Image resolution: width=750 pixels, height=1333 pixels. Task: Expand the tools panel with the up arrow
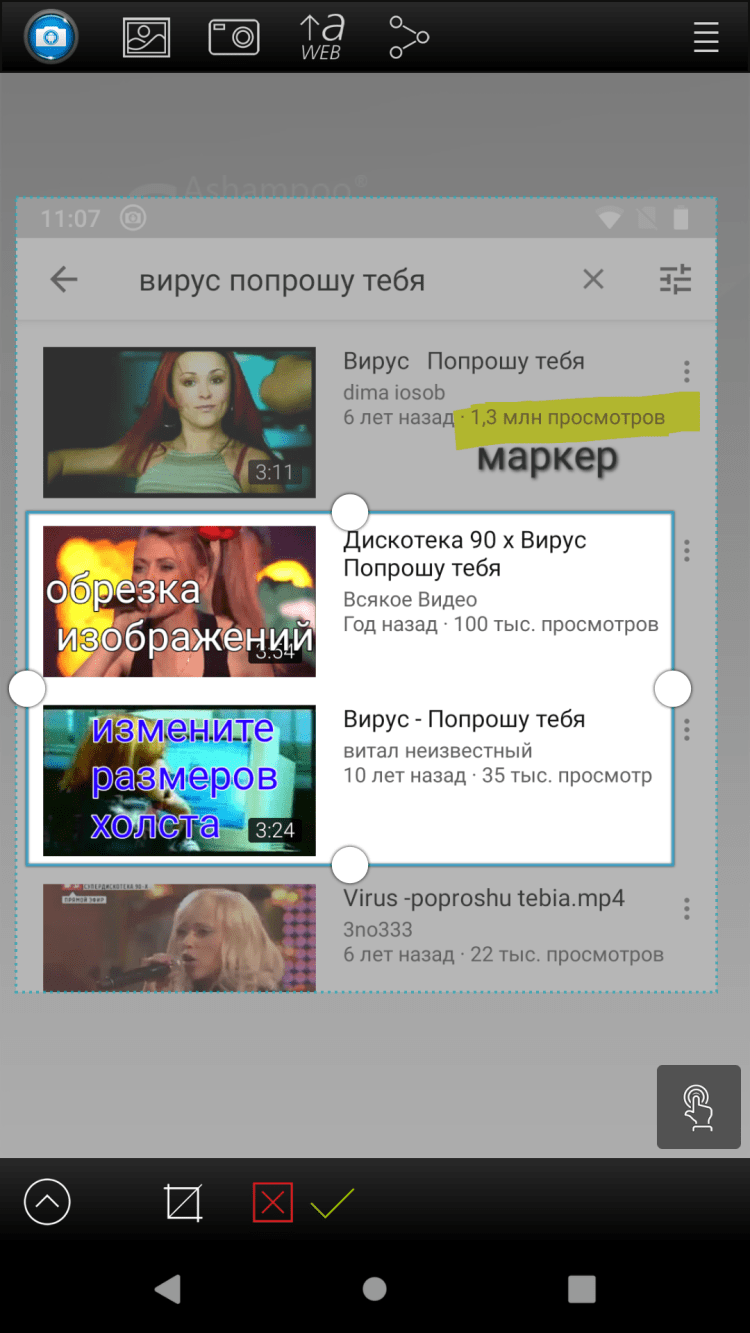point(47,1202)
